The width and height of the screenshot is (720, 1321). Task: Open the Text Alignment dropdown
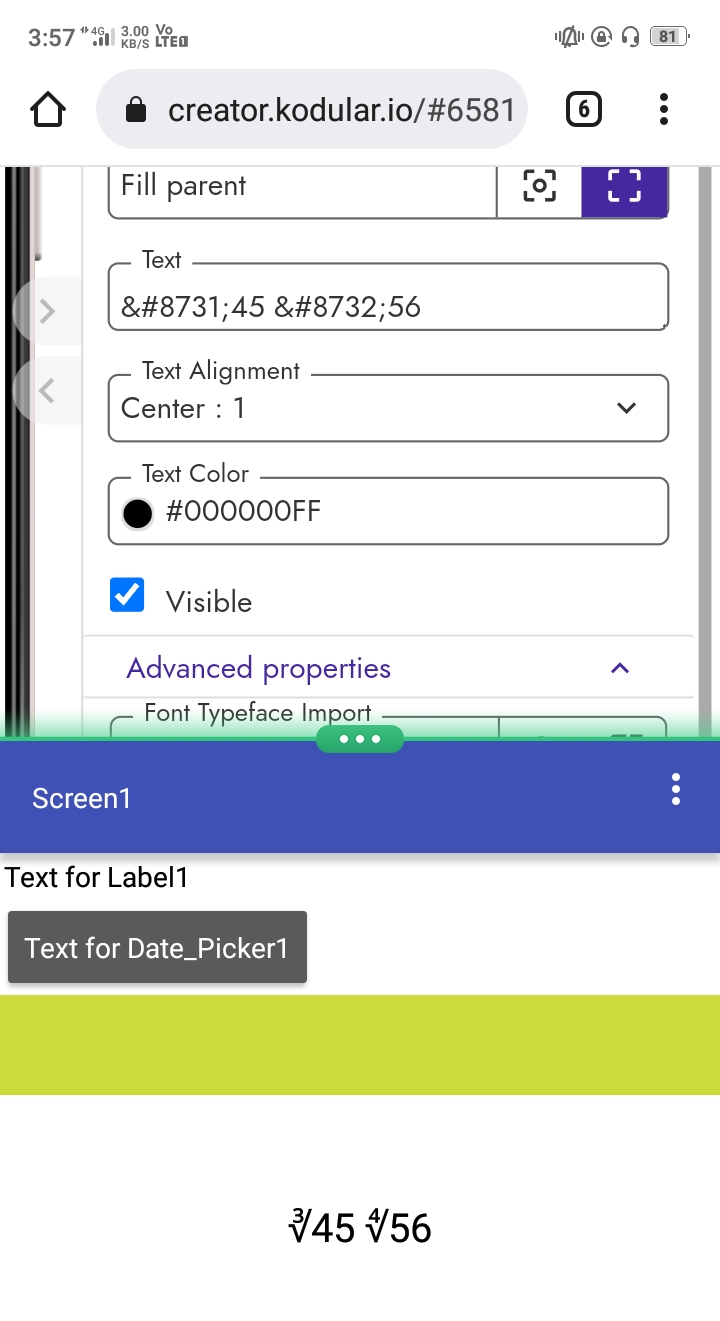click(388, 408)
